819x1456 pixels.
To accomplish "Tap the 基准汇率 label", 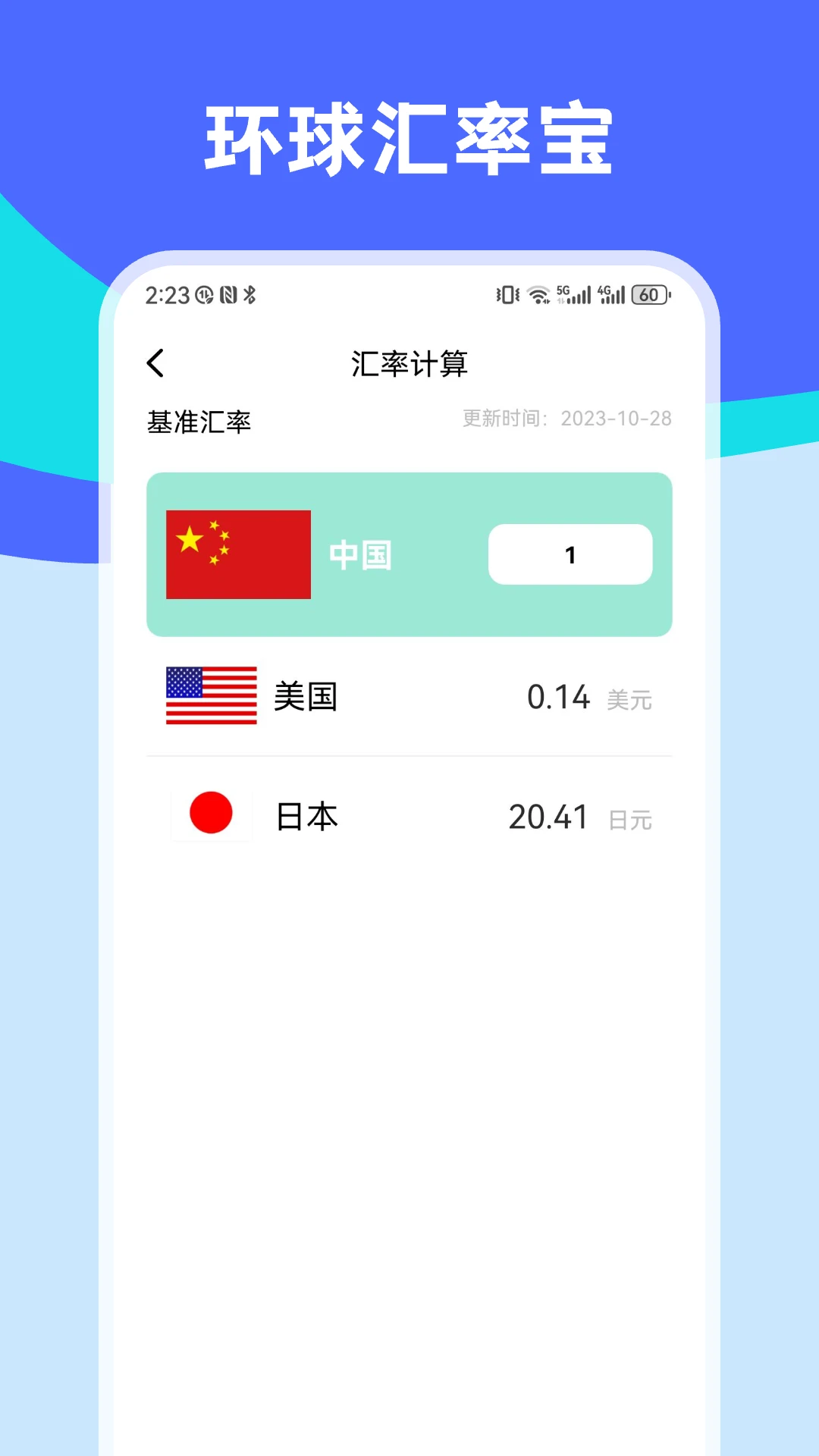I will pyautogui.click(x=200, y=421).
